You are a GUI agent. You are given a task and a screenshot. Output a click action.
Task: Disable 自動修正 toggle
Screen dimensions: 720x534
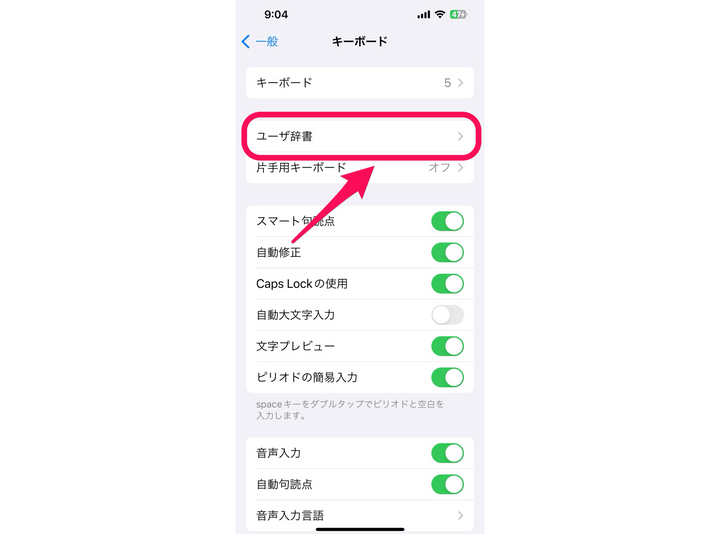pyautogui.click(x=447, y=252)
